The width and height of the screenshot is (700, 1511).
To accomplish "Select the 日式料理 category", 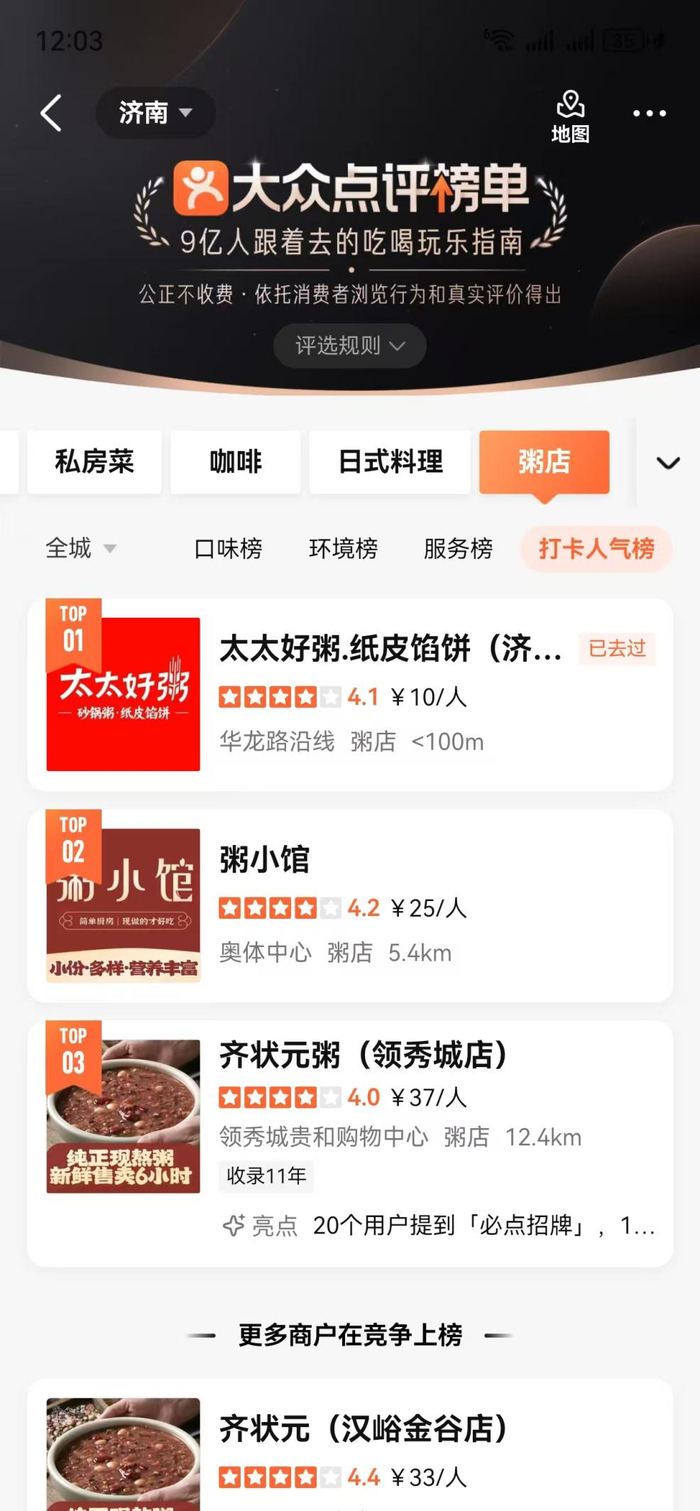I will click(x=390, y=462).
